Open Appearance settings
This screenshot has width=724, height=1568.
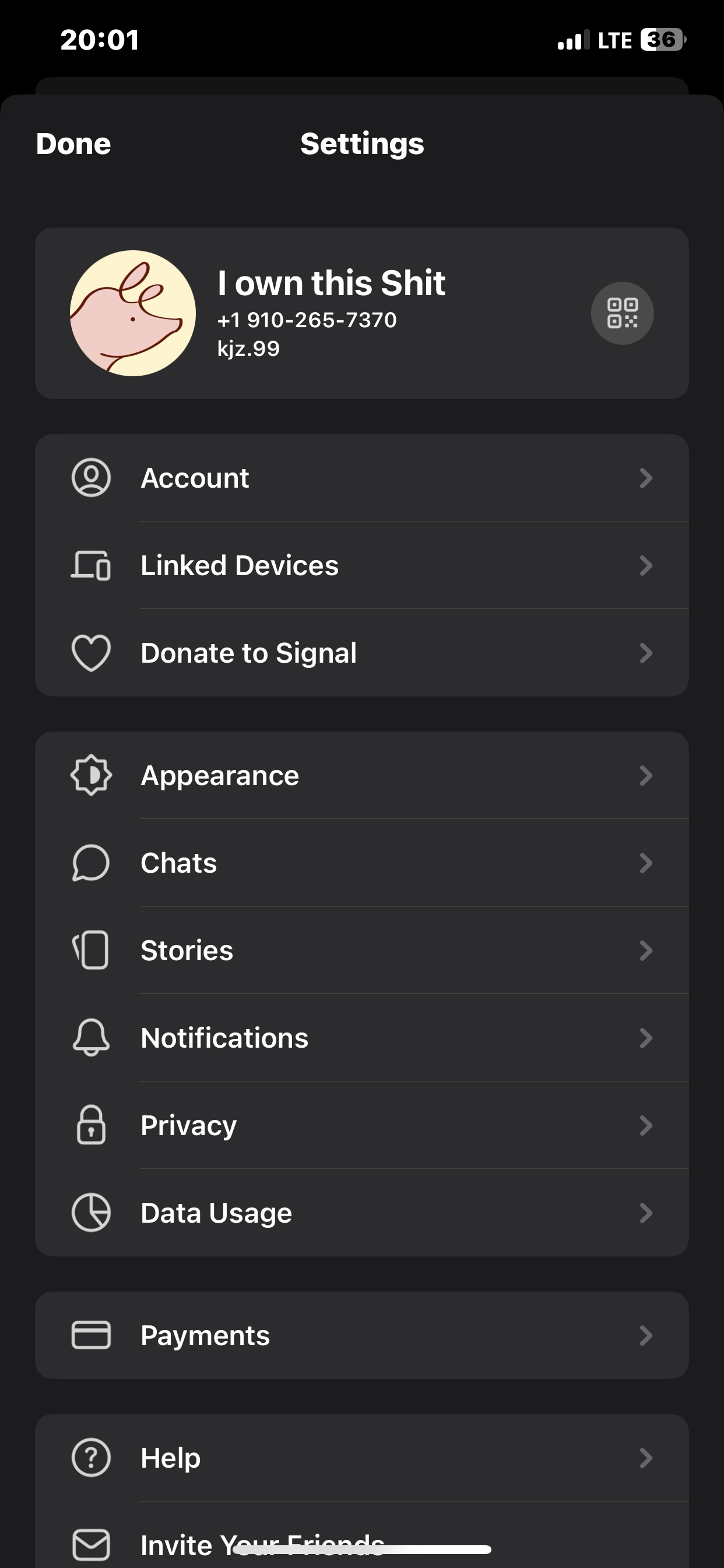[x=362, y=775]
